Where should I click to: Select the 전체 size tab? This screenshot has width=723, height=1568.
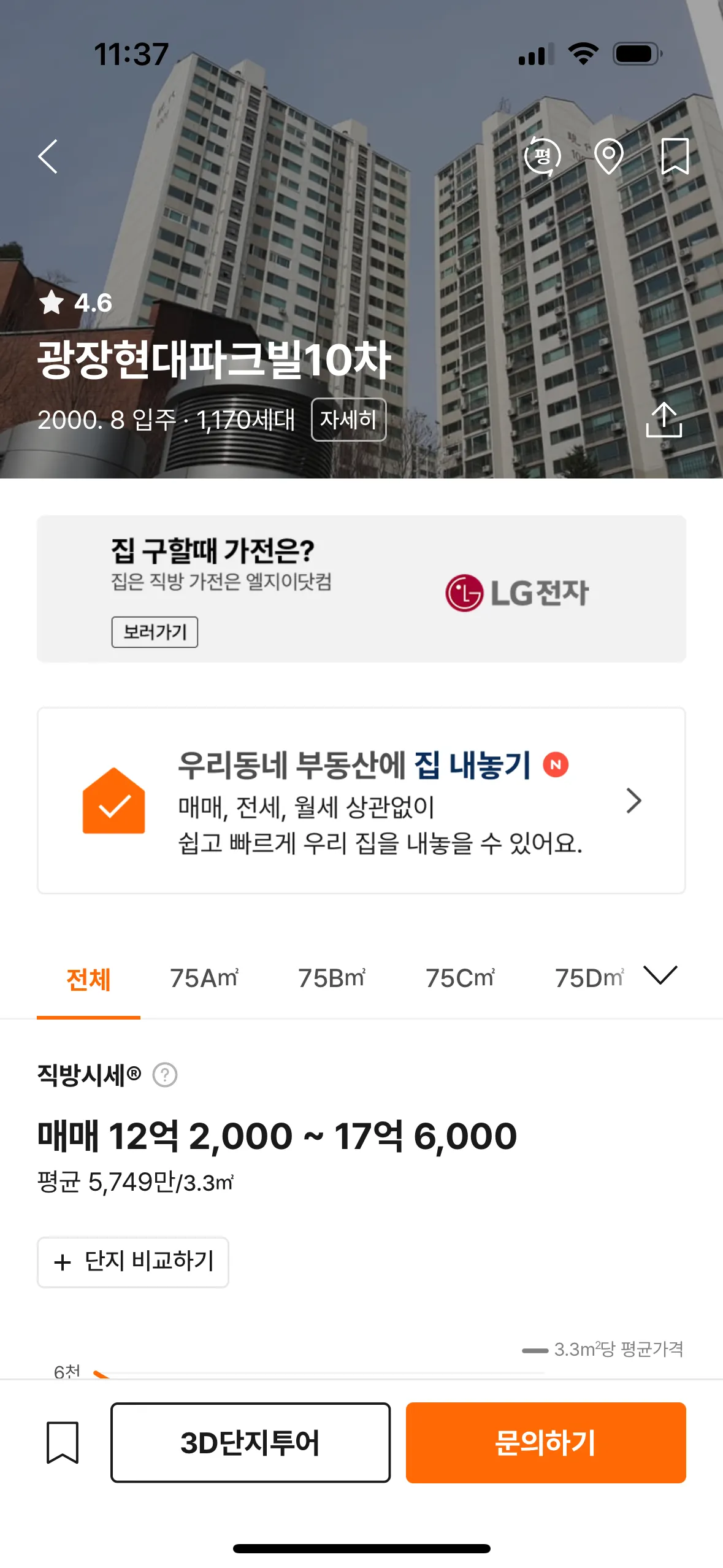(88, 979)
